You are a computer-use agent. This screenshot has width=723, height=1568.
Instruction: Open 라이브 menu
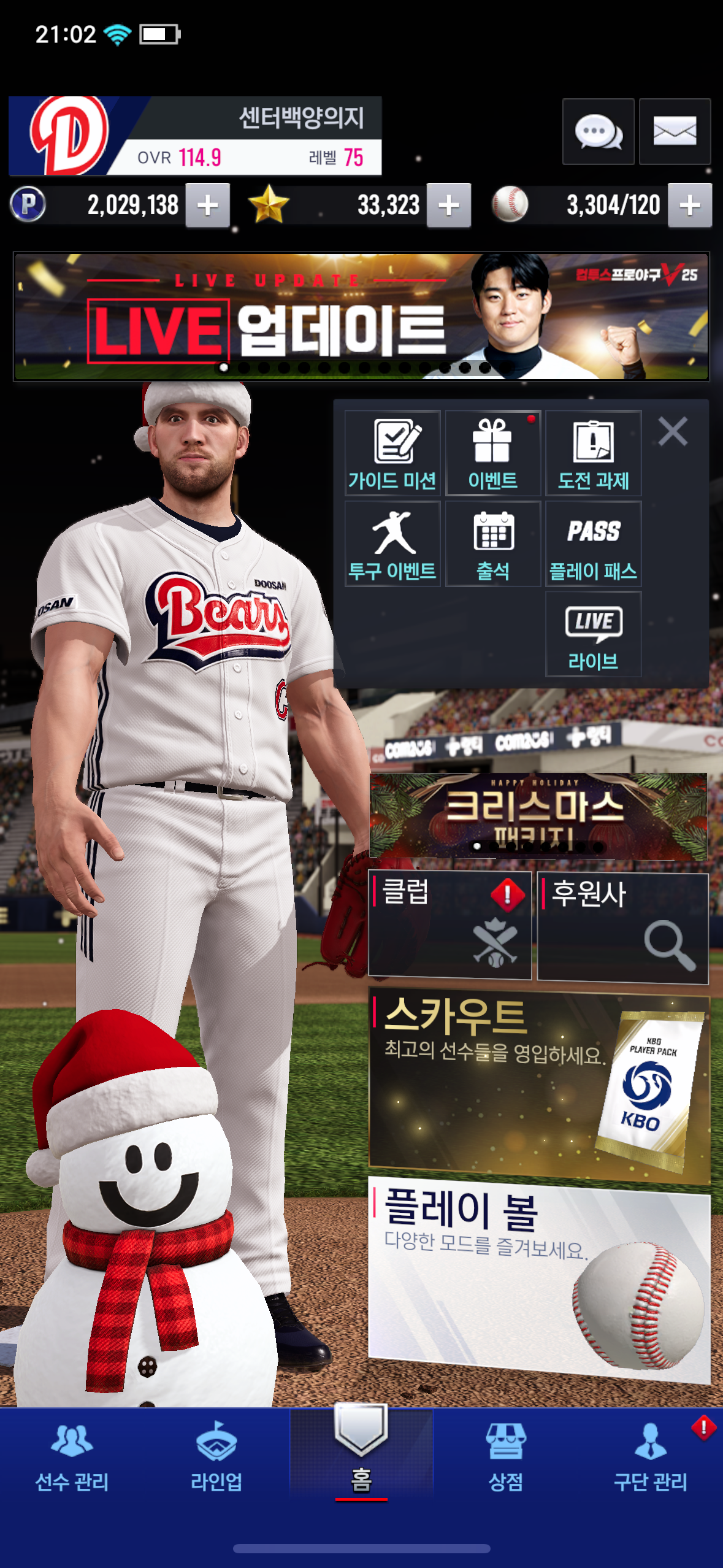click(593, 634)
